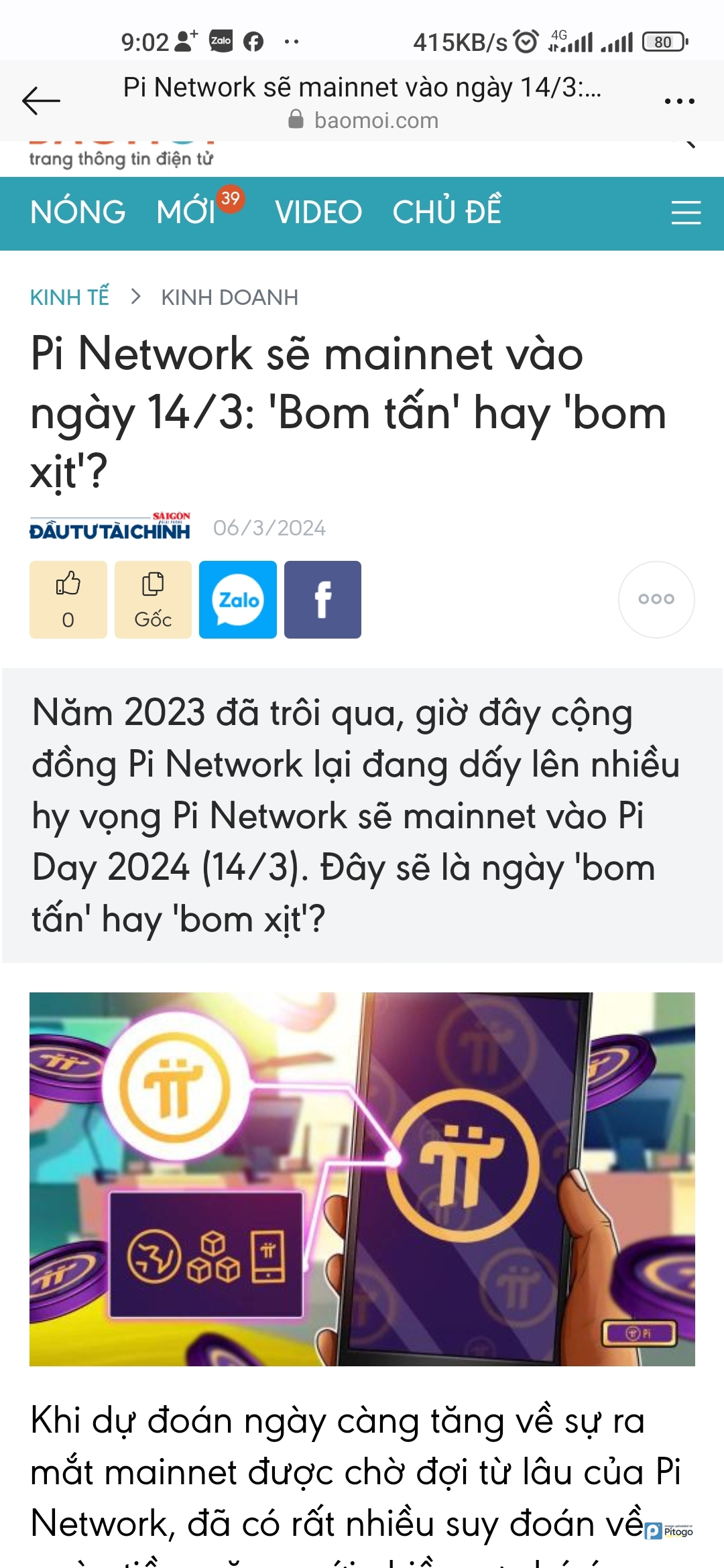This screenshot has height=1568, width=724.
Task: Open the browser overflow menu
Action: pos(679,101)
